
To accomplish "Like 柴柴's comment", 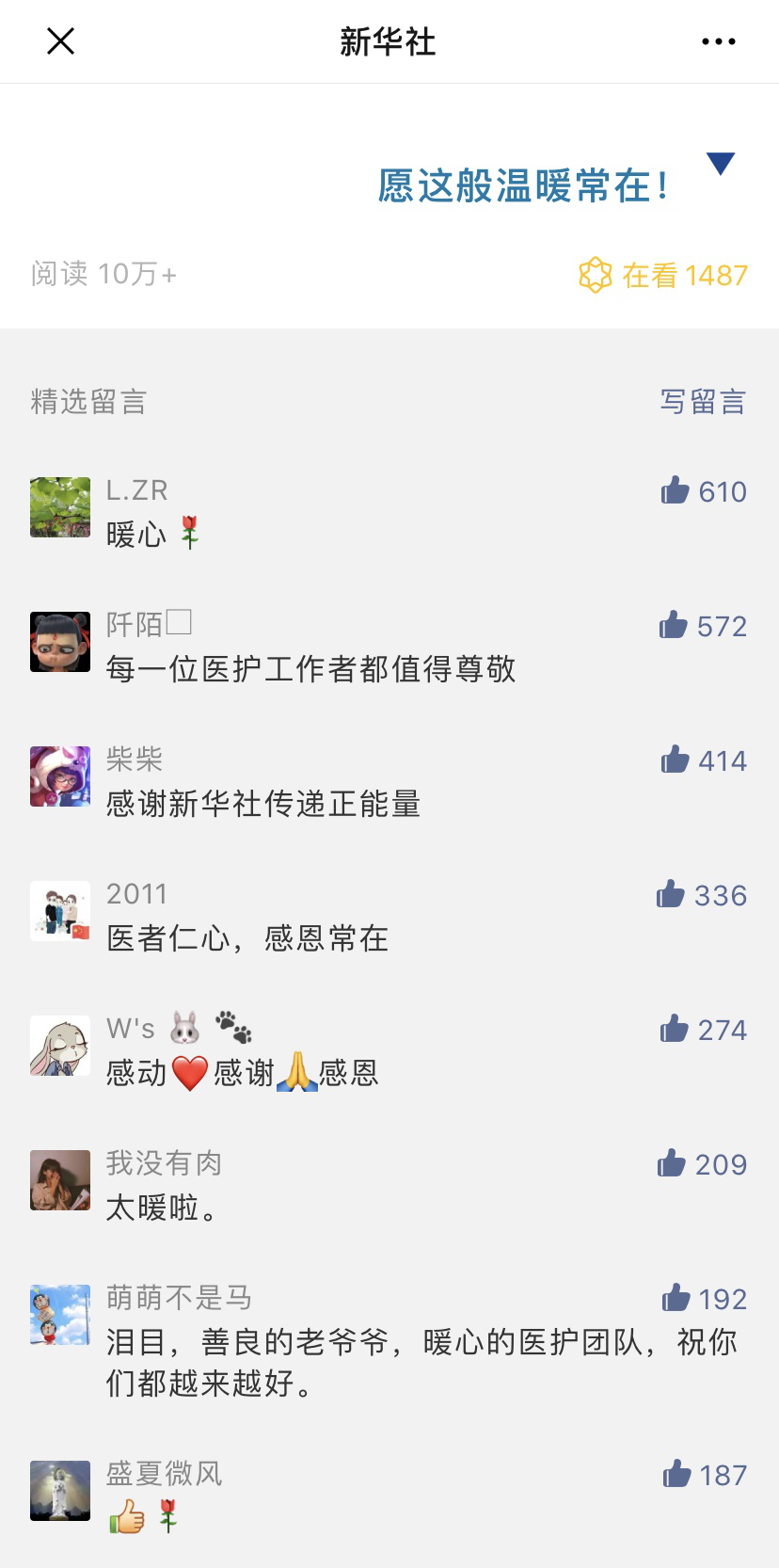I will point(676,760).
